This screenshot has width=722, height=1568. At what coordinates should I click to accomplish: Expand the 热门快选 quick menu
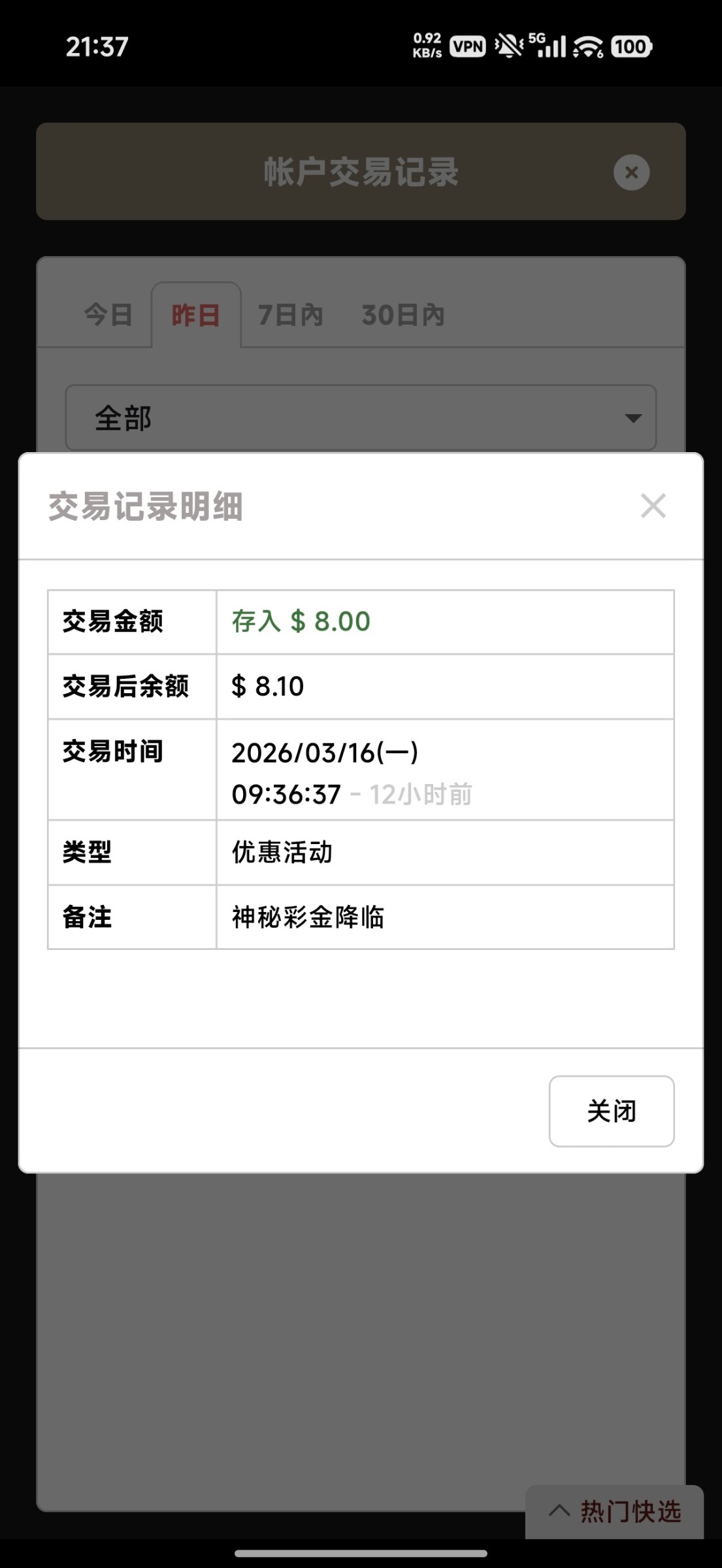[615, 1511]
